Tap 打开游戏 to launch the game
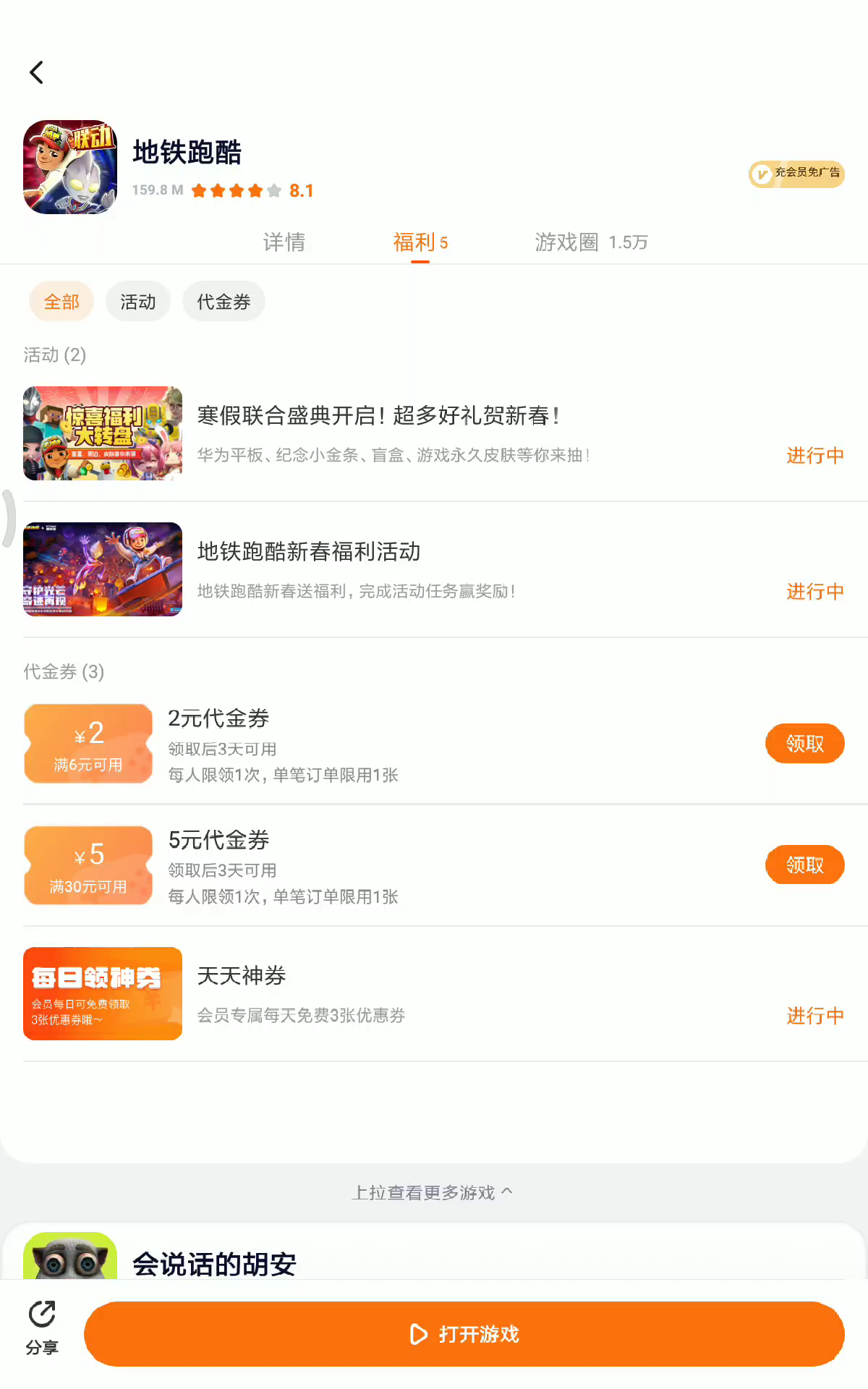Image resolution: width=868 pixels, height=1389 pixels. (464, 1334)
